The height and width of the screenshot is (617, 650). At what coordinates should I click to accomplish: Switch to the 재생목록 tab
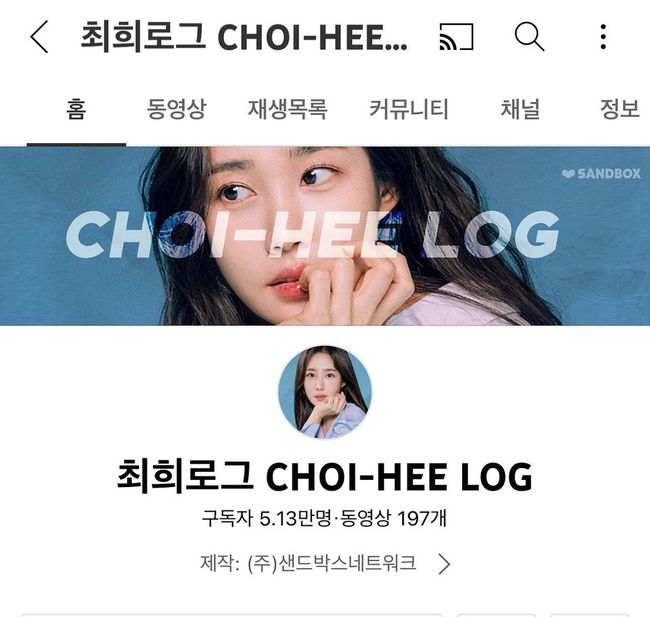287,109
